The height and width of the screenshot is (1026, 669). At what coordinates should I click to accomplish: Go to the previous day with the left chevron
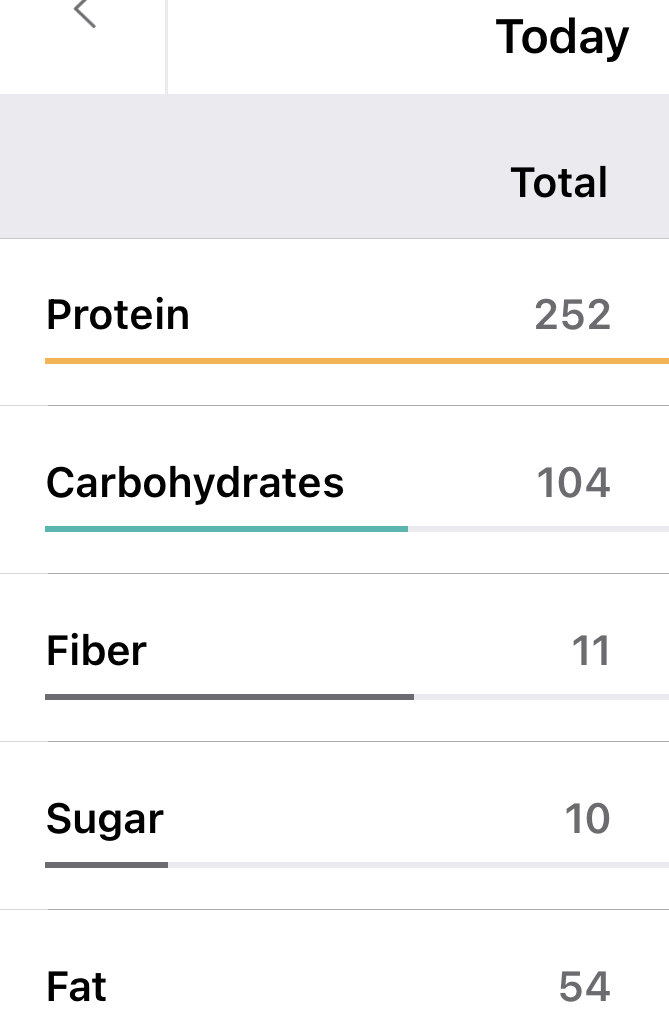pyautogui.click(x=85, y=14)
